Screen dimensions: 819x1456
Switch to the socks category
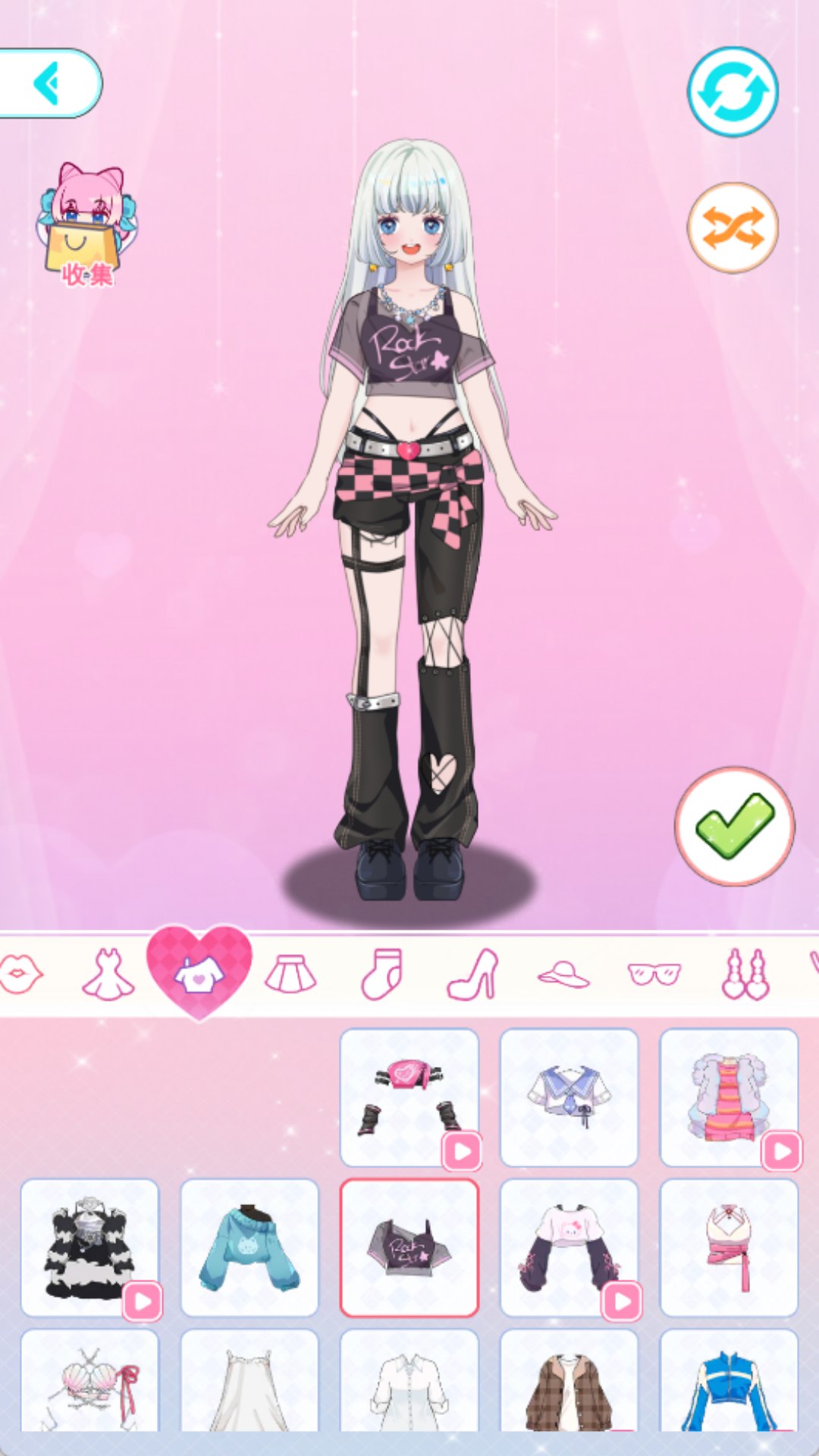tap(381, 974)
